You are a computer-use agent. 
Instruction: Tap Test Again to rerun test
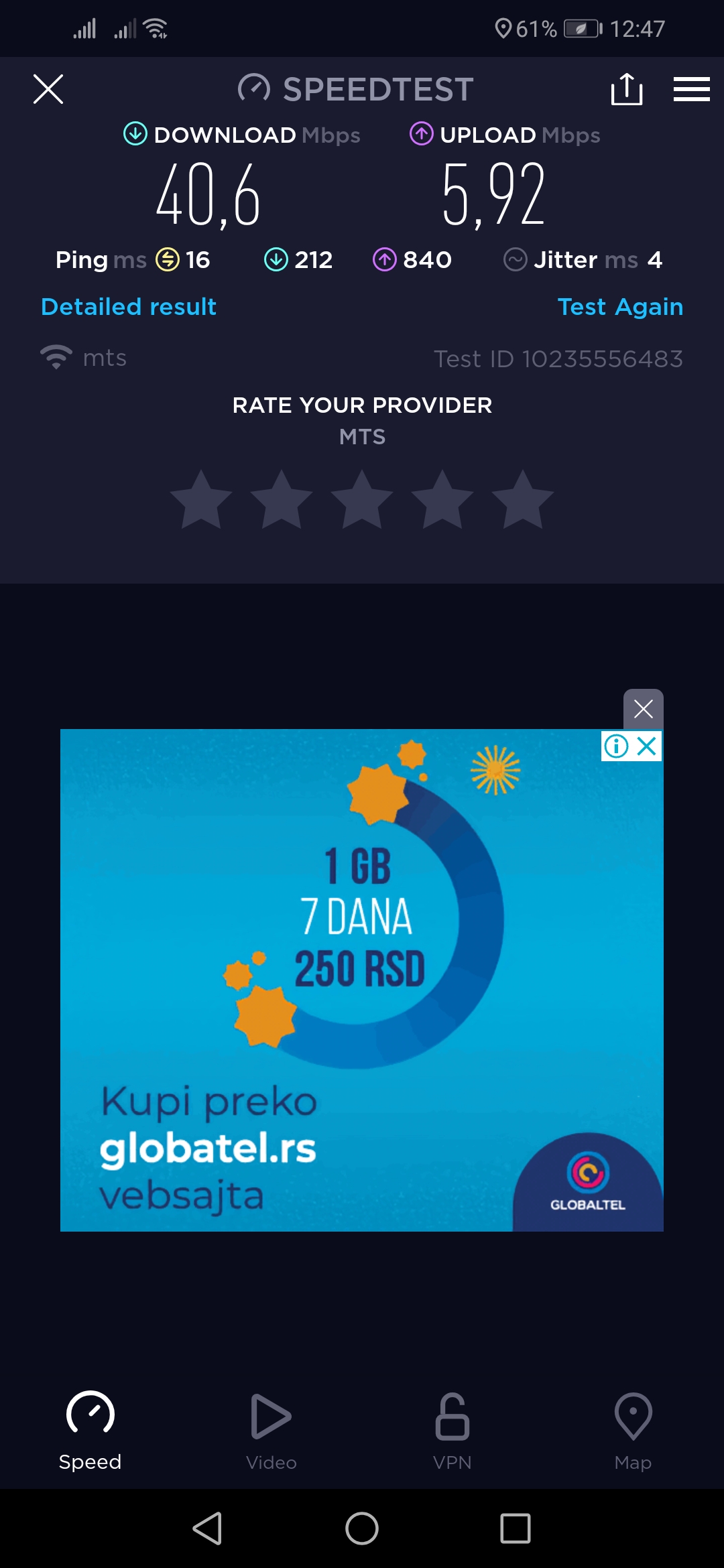click(x=620, y=307)
